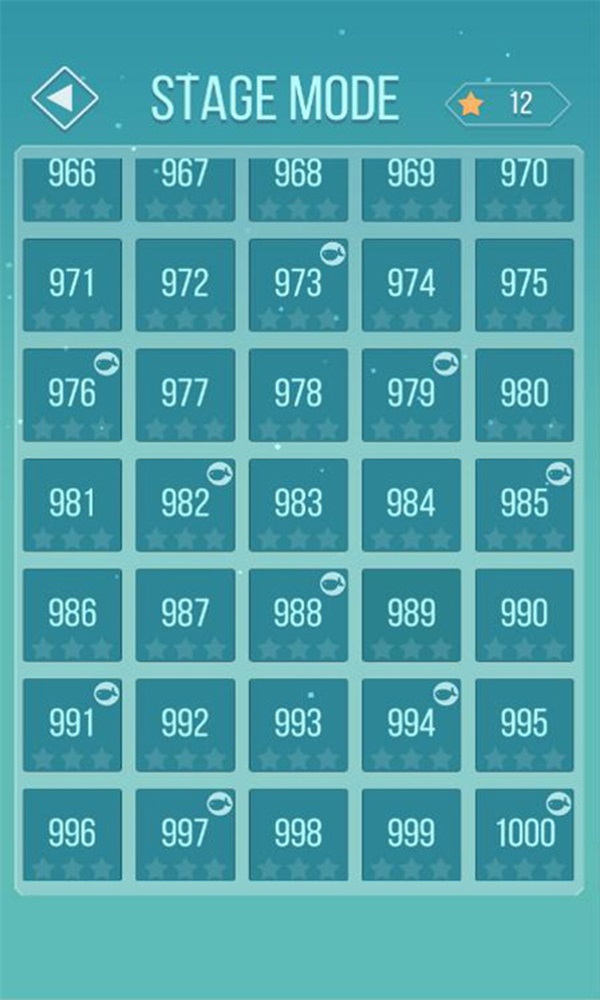600x1000 pixels.
Task: Open stage 999
Action: [x=411, y=835]
